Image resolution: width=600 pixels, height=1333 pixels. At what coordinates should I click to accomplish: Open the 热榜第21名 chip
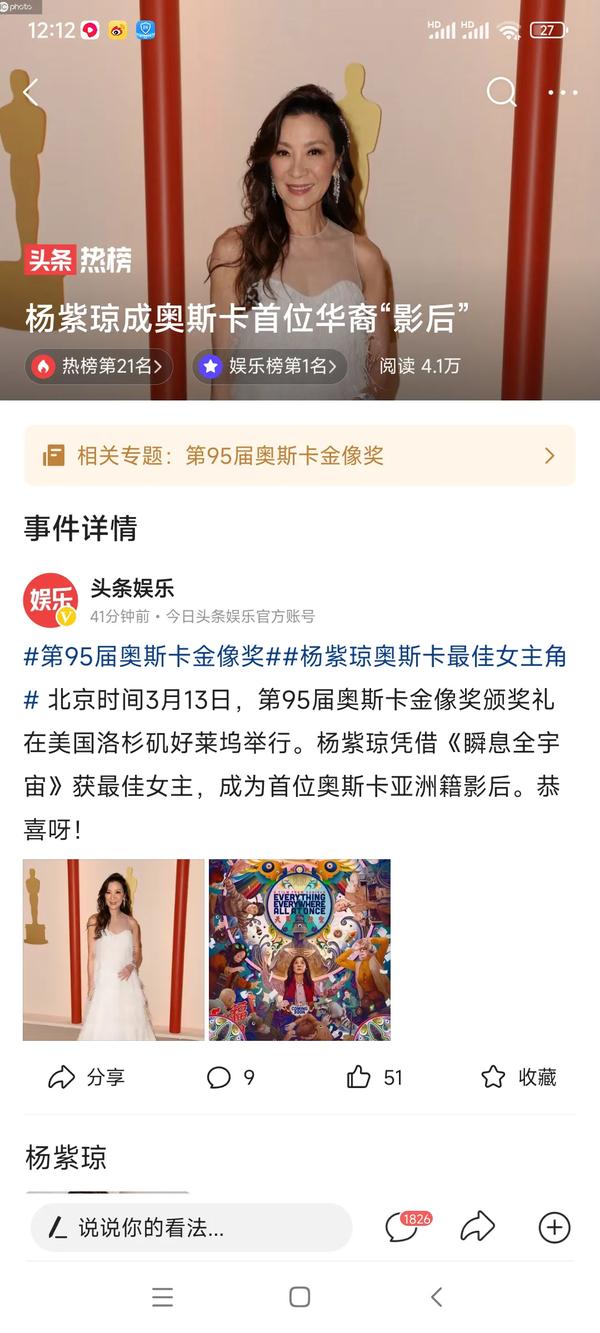(x=99, y=366)
